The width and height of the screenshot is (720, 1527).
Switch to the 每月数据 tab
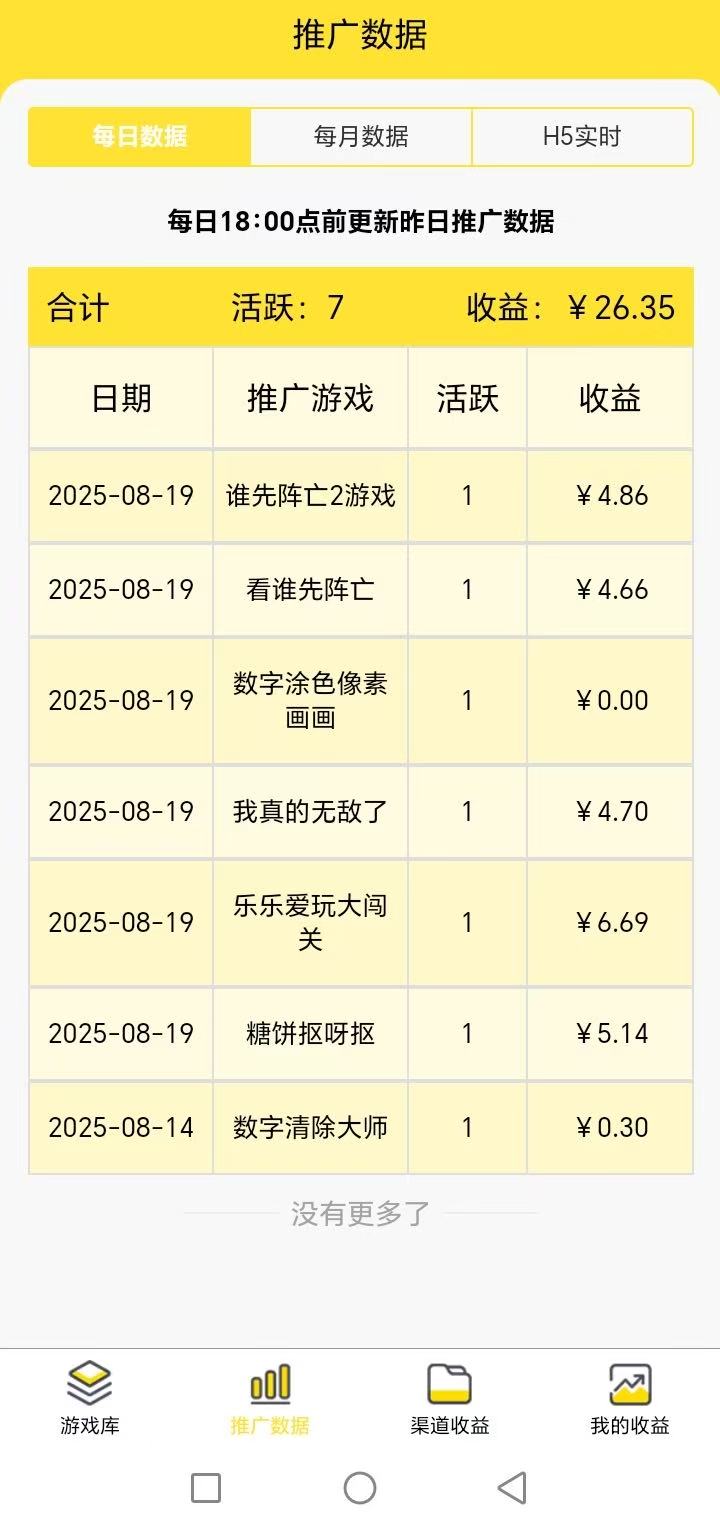point(360,137)
